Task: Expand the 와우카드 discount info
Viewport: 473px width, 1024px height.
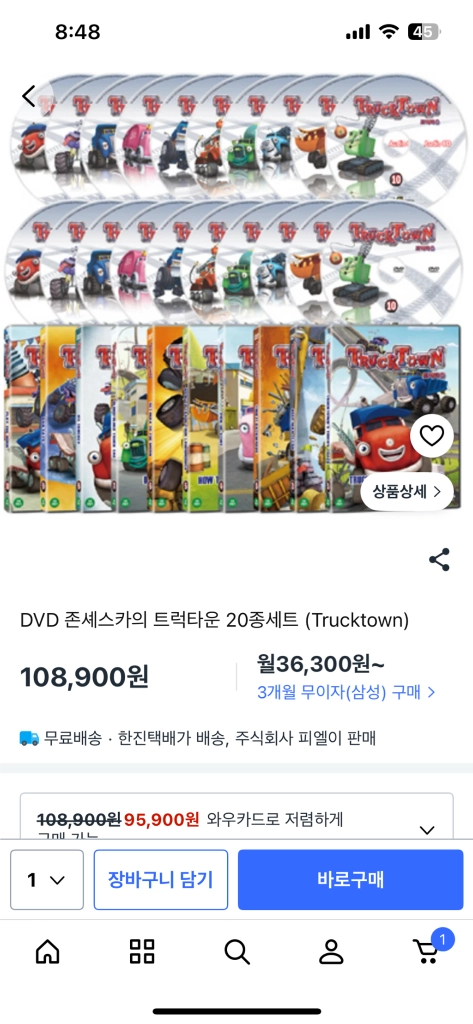Action: tap(427, 829)
